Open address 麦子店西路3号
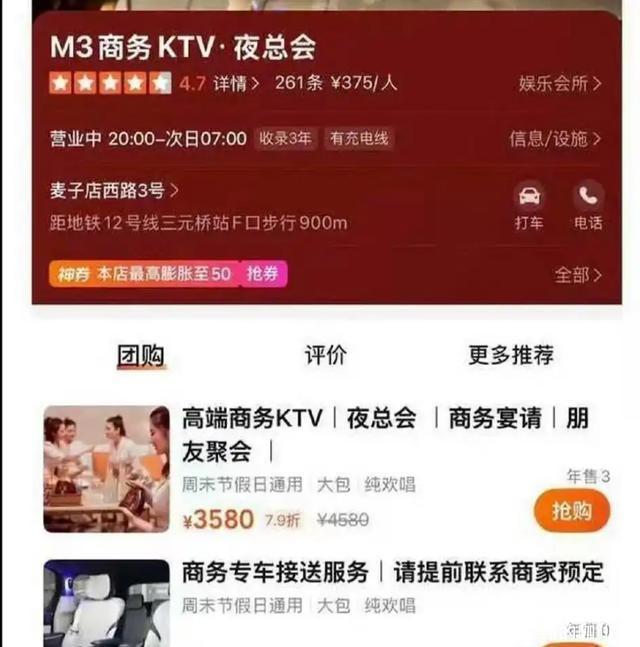 pos(114,189)
